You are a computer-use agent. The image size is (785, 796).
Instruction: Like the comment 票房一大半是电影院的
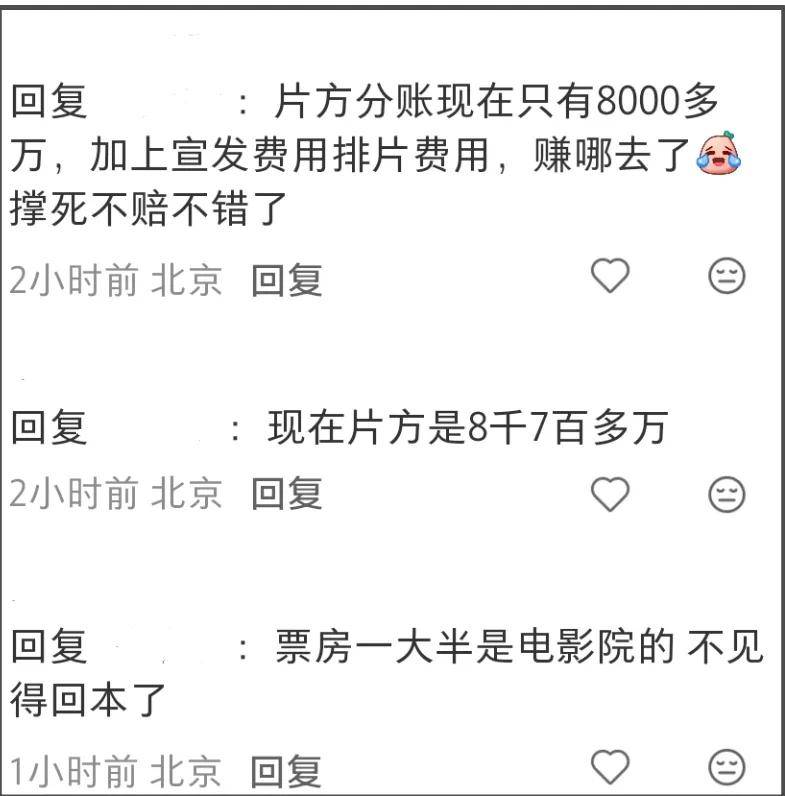610,767
